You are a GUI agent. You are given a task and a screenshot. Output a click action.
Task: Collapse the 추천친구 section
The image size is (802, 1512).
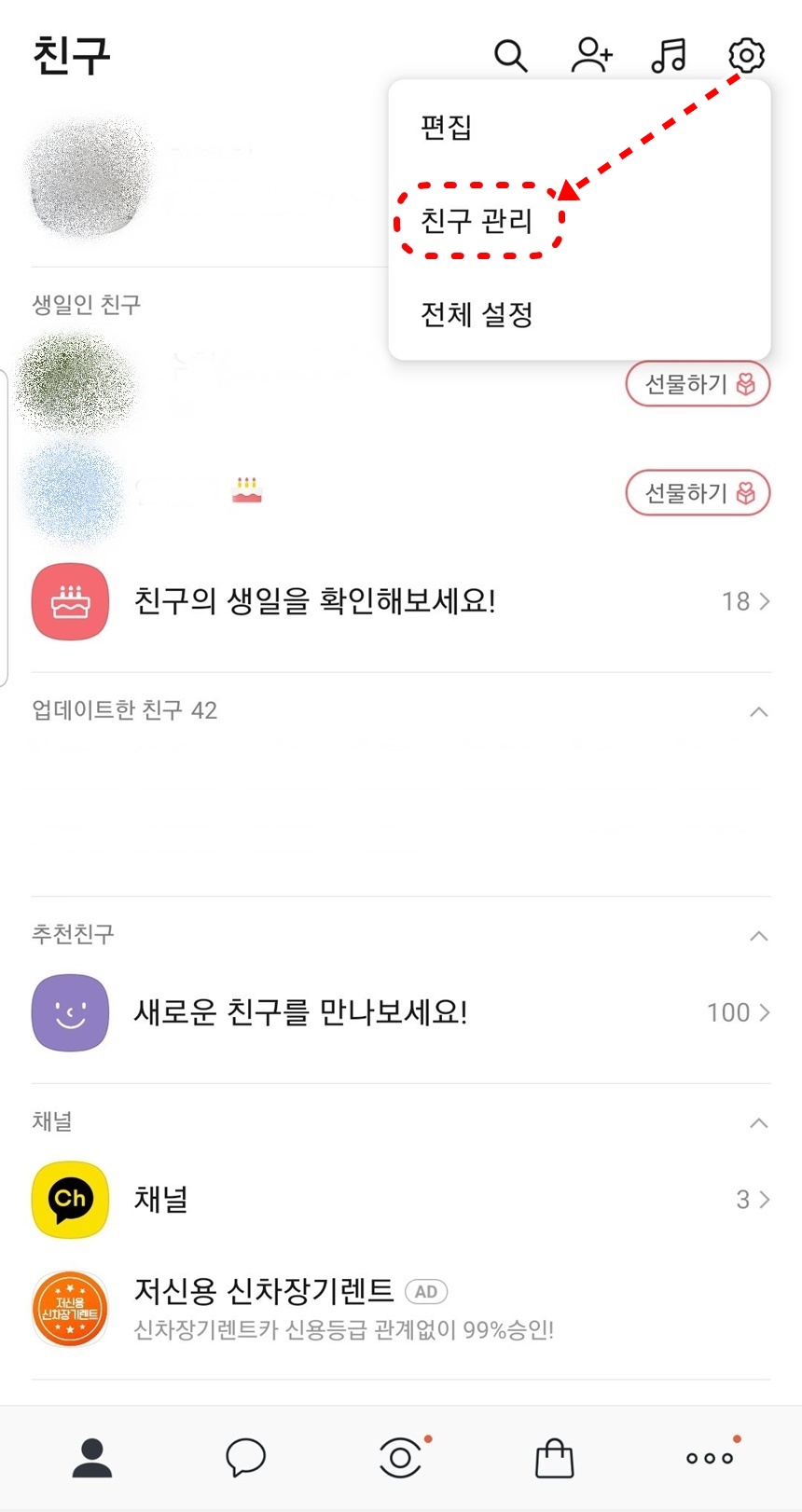click(758, 935)
